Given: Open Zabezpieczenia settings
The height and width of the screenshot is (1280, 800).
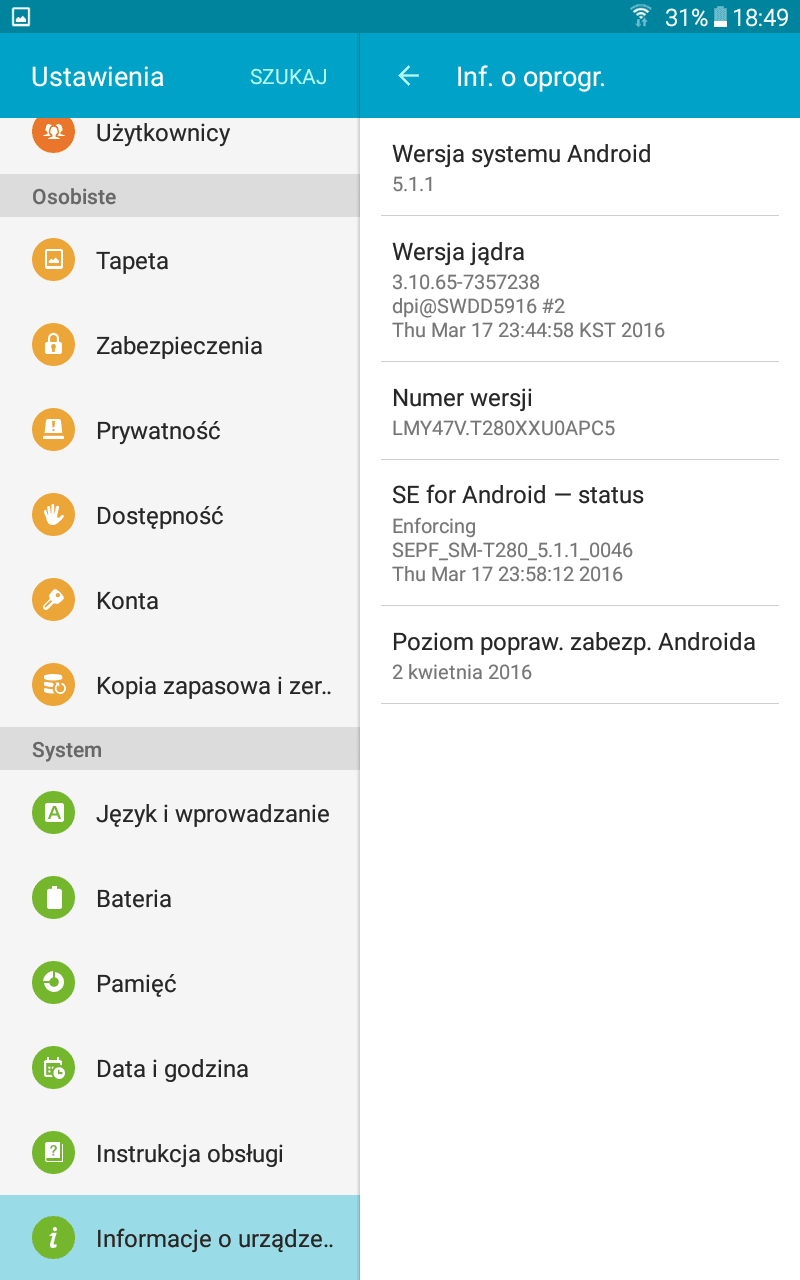Looking at the screenshot, I should coord(179,346).
